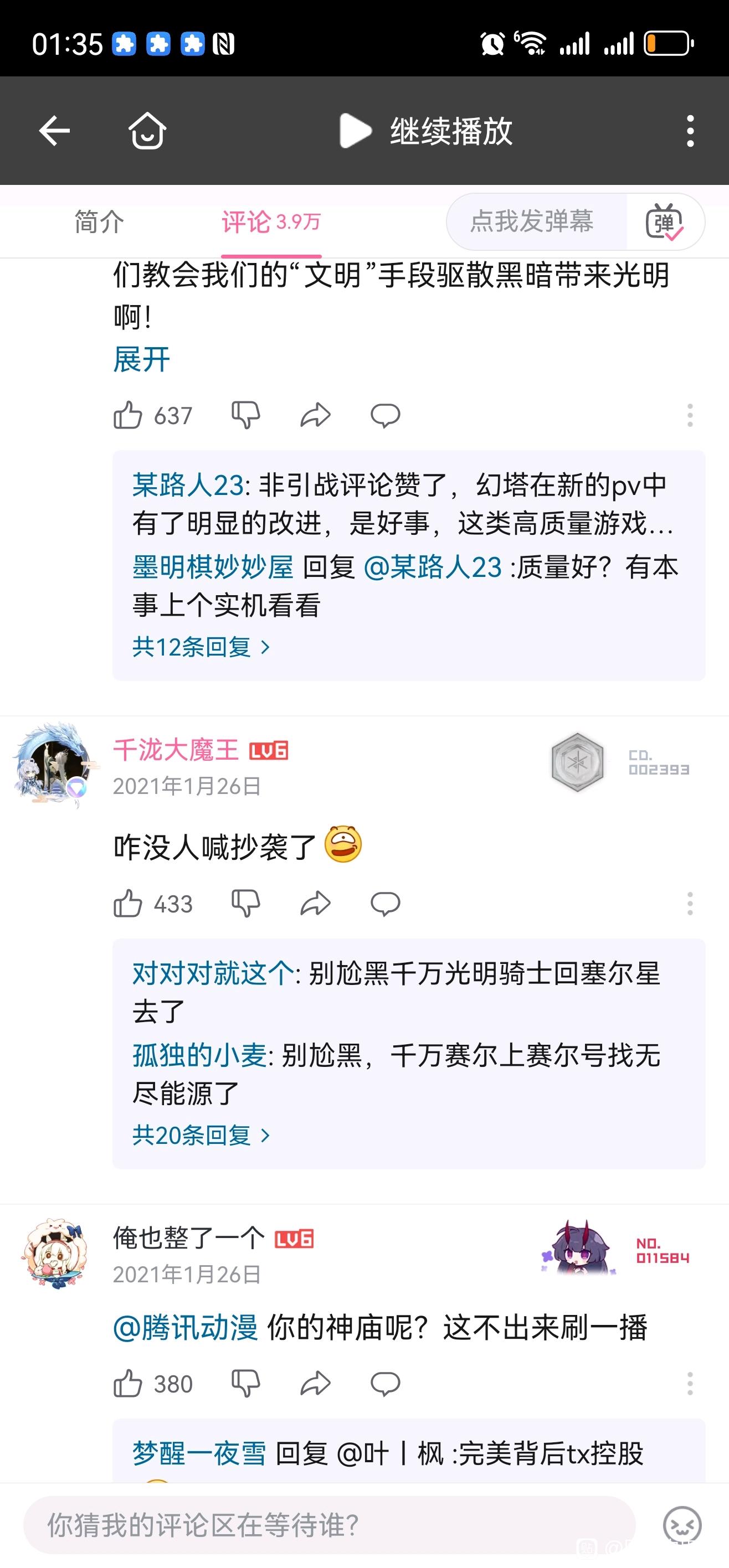Share the 咋没人喊抄袭了 comment

[x=315, y=904]
